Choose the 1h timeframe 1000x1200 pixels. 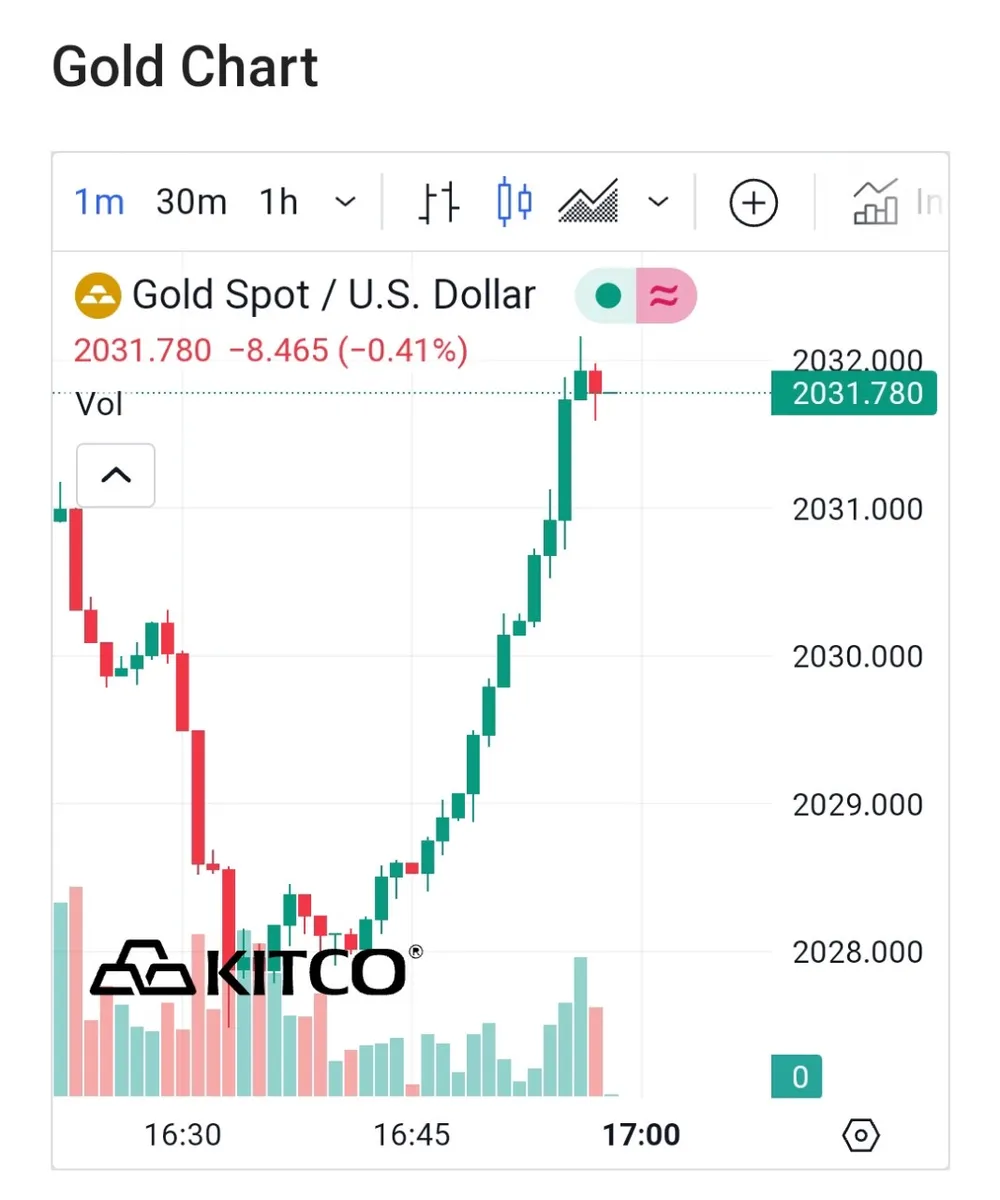point(279,202)
